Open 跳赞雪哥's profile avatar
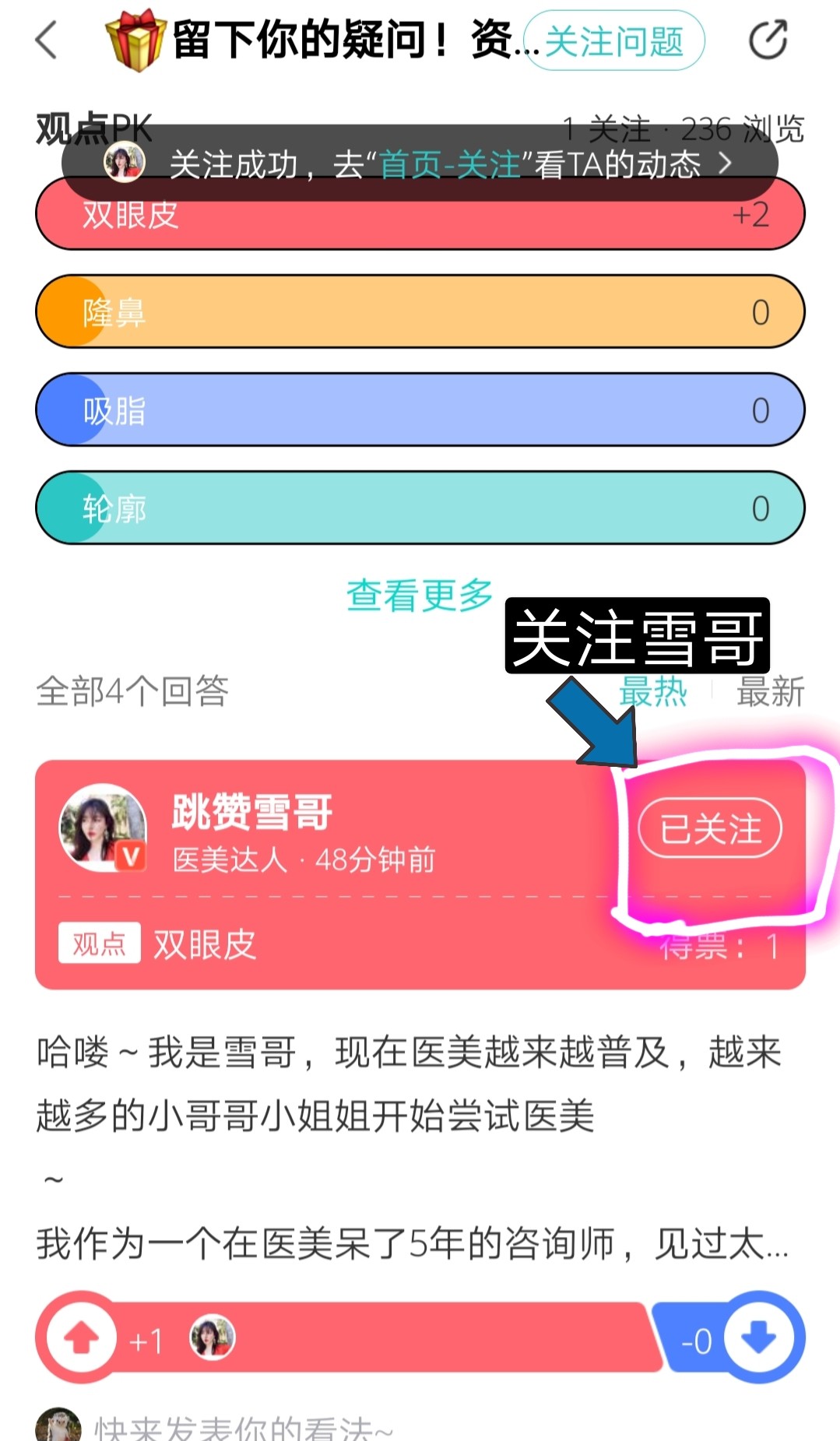The width and height of the screenshot is (840, 1441). pyautogui.click(x=103, y=828)
